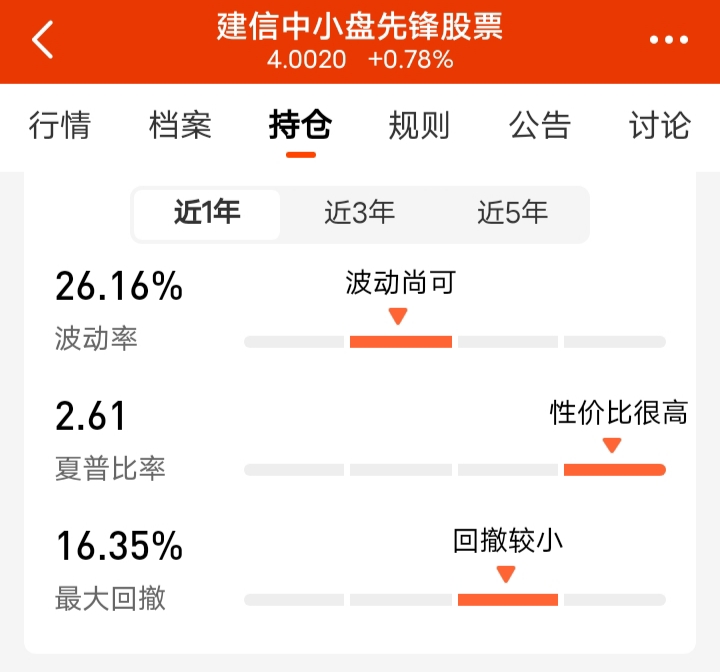This screenshot has width=720, height=672.
Task: View the 规则 tab
Action: (419, 126)
